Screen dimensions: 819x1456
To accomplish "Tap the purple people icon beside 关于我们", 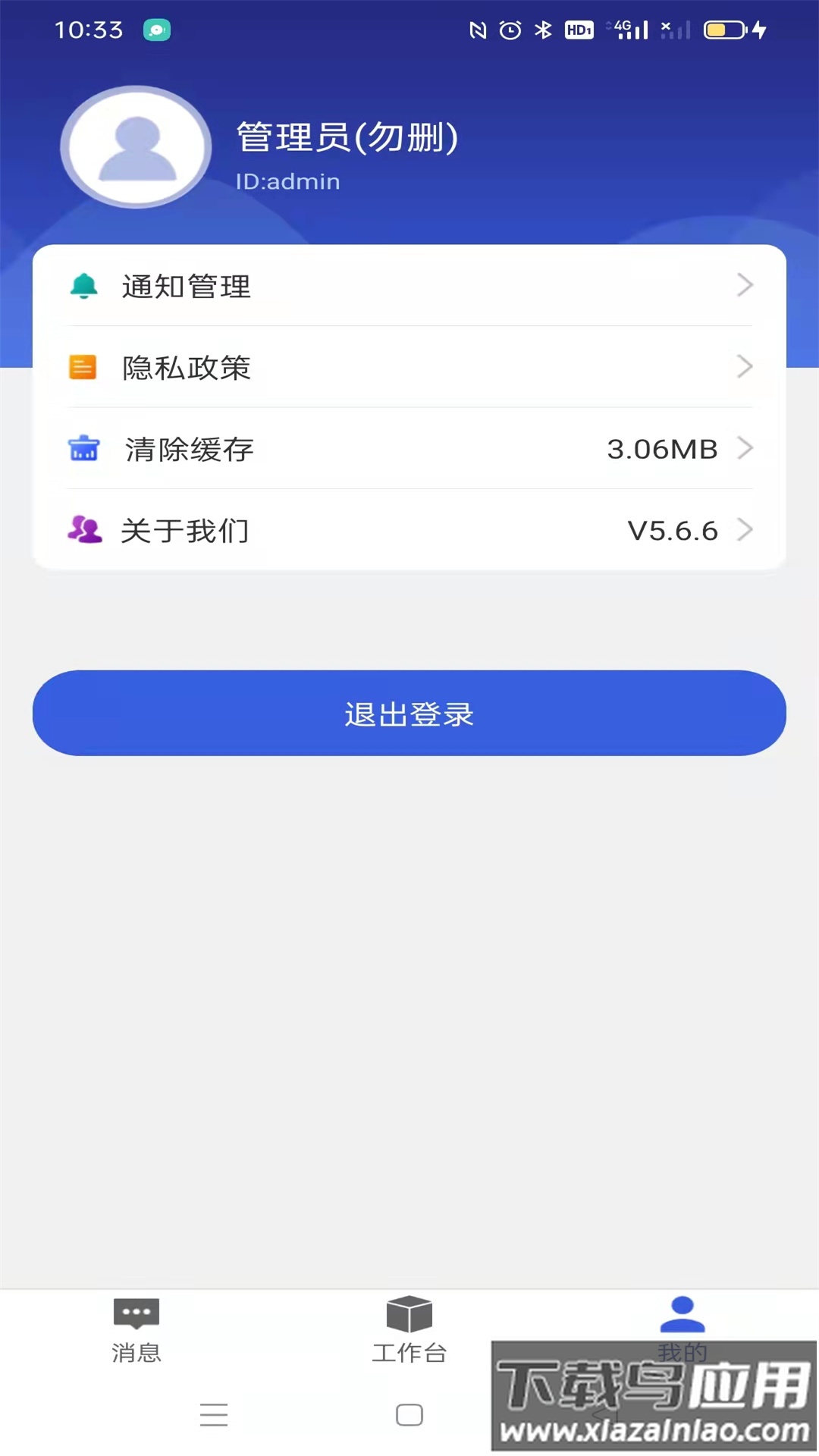I will [84, 531].
